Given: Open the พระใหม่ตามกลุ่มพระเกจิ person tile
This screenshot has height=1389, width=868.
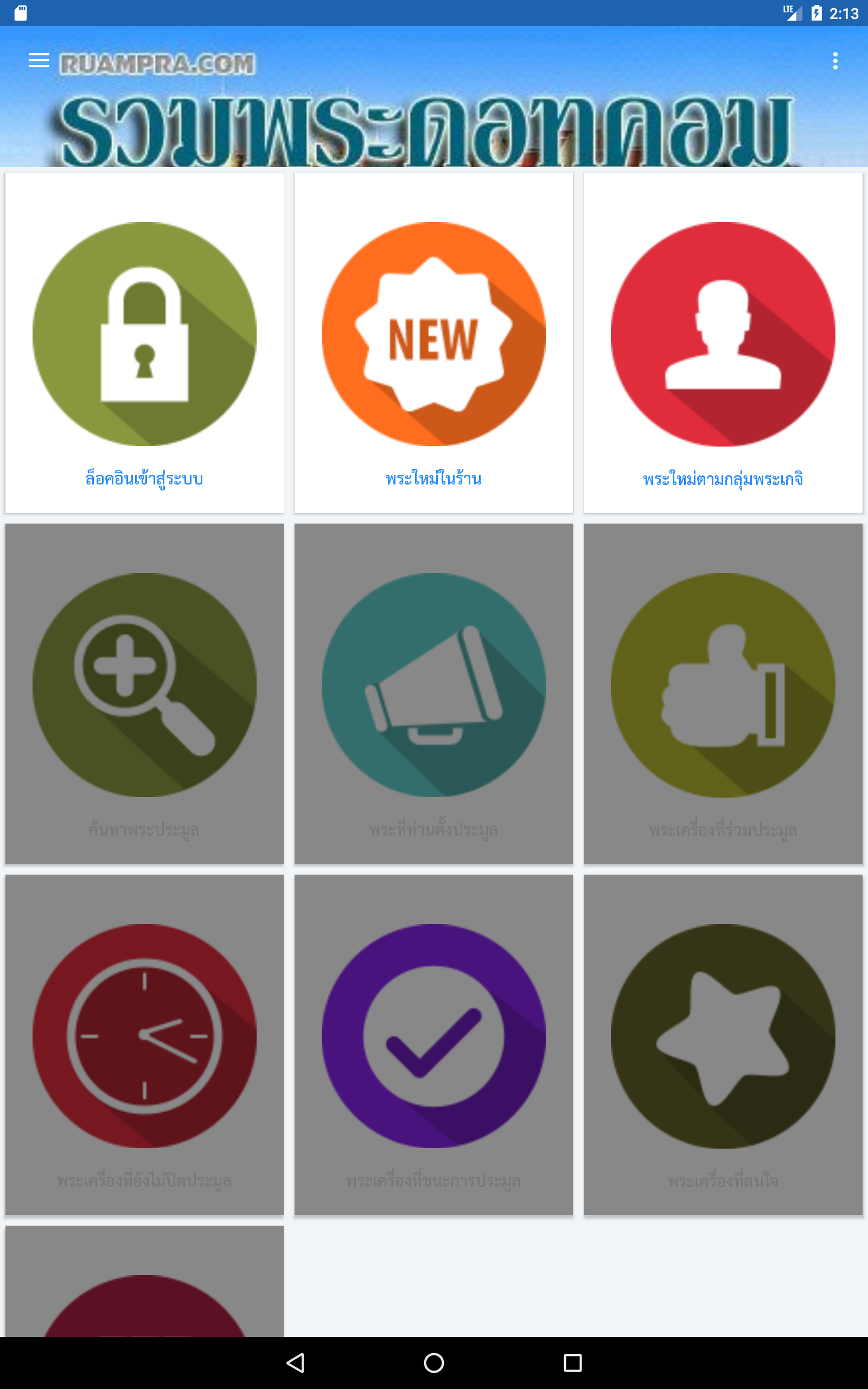Looking at the screenshot, I should pos(723,343).
